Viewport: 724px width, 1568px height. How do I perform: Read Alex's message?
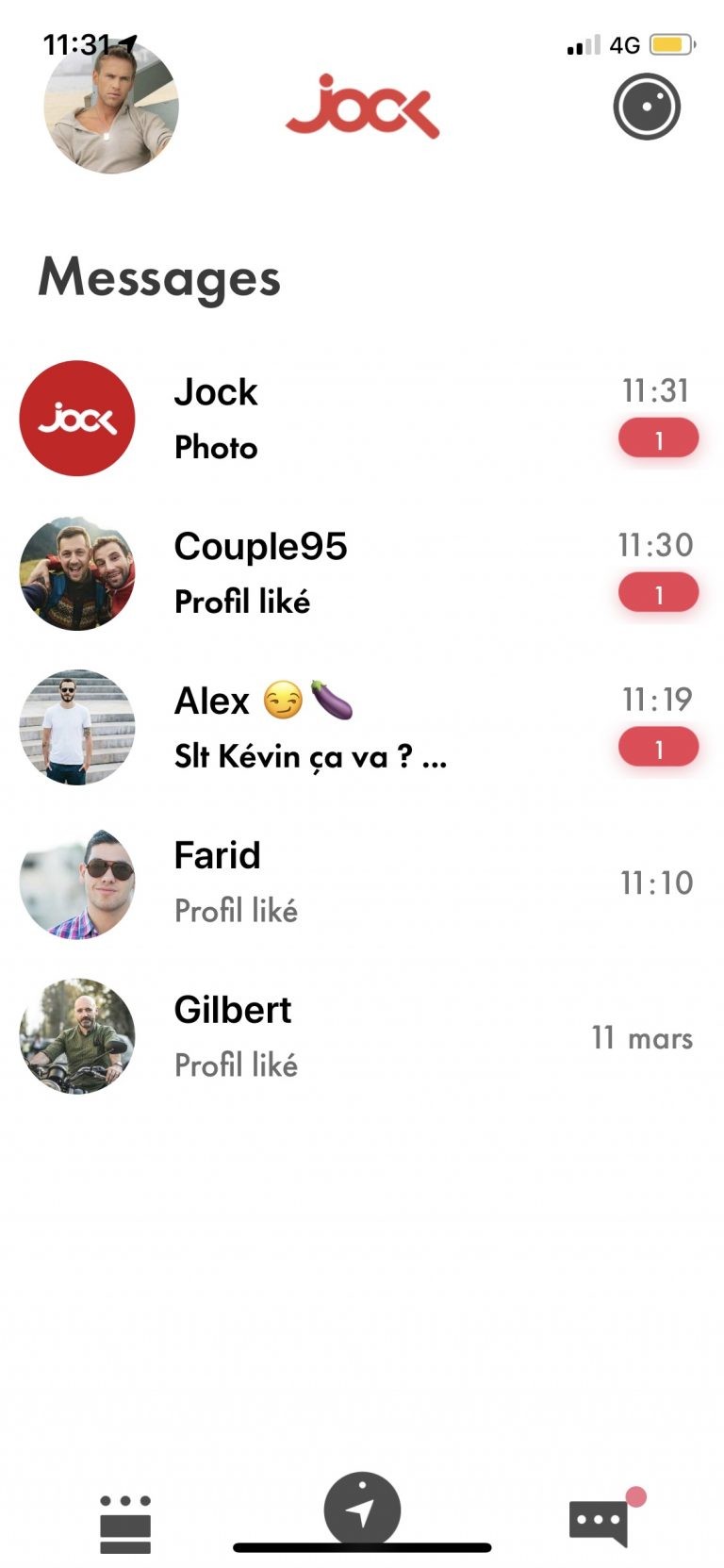(x=362, y=727)
